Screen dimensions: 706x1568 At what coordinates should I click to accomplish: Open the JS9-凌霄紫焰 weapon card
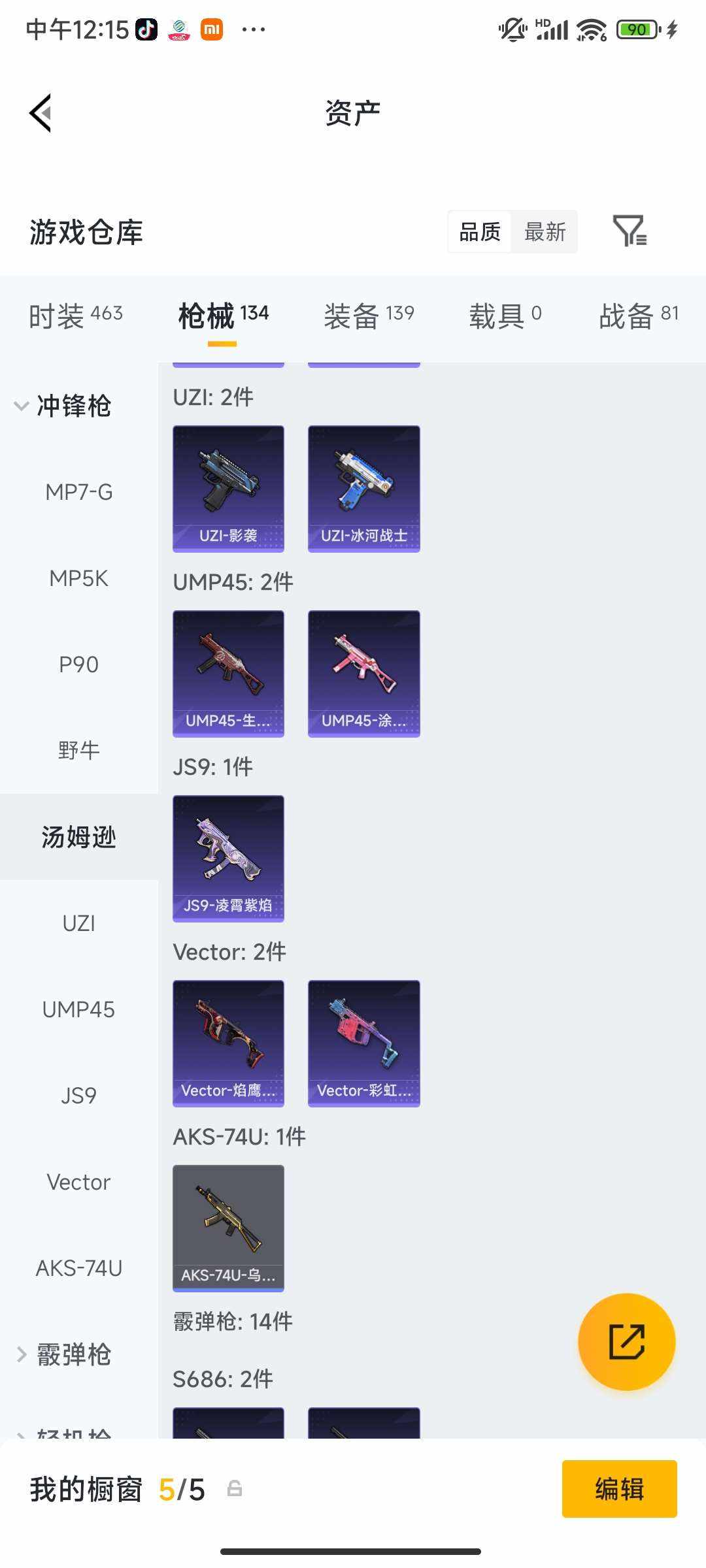tap(227, 859)
